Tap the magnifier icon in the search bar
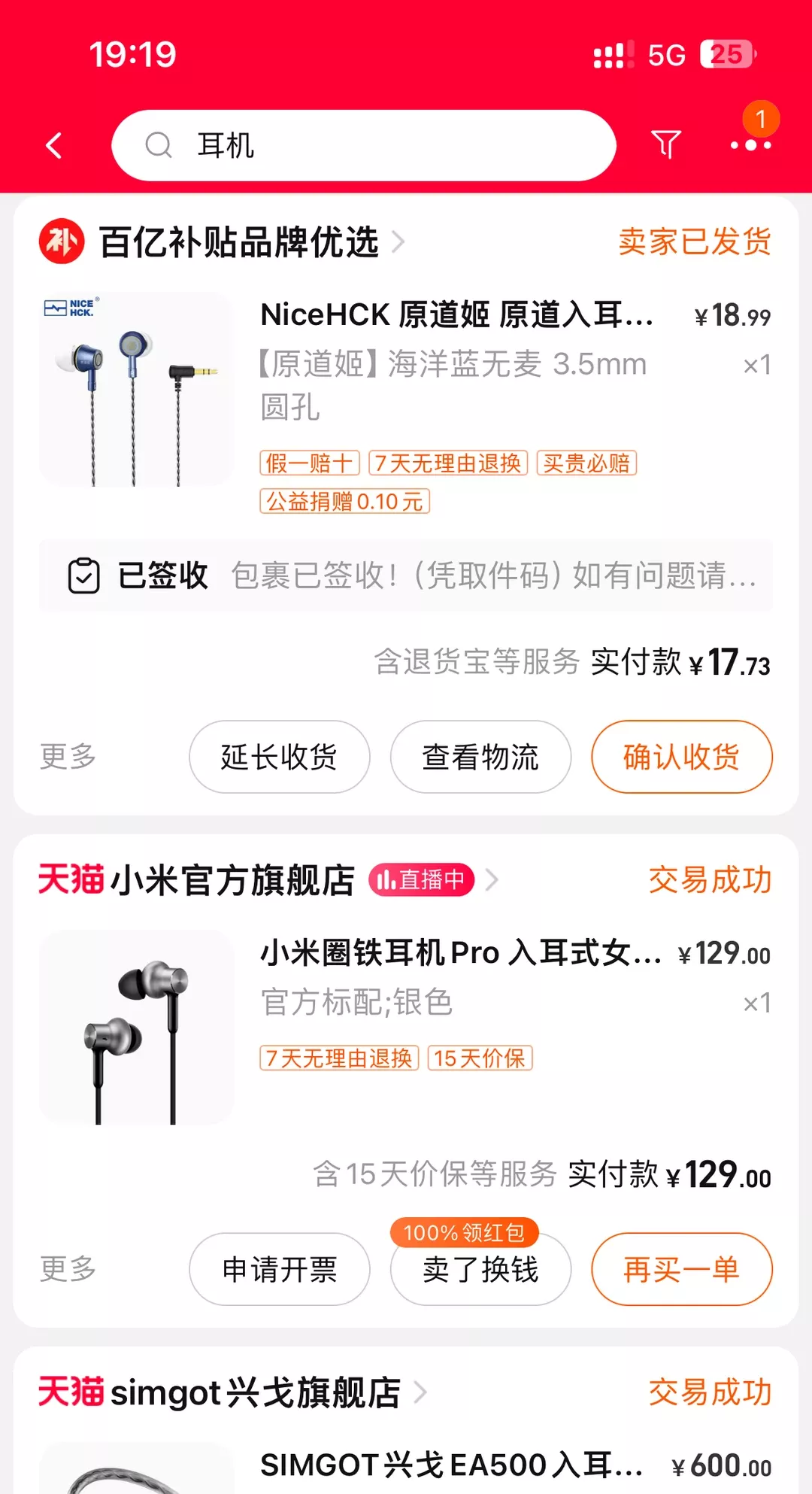The height and width of the screenshot is (1494, 812). (x=158, y=145)
